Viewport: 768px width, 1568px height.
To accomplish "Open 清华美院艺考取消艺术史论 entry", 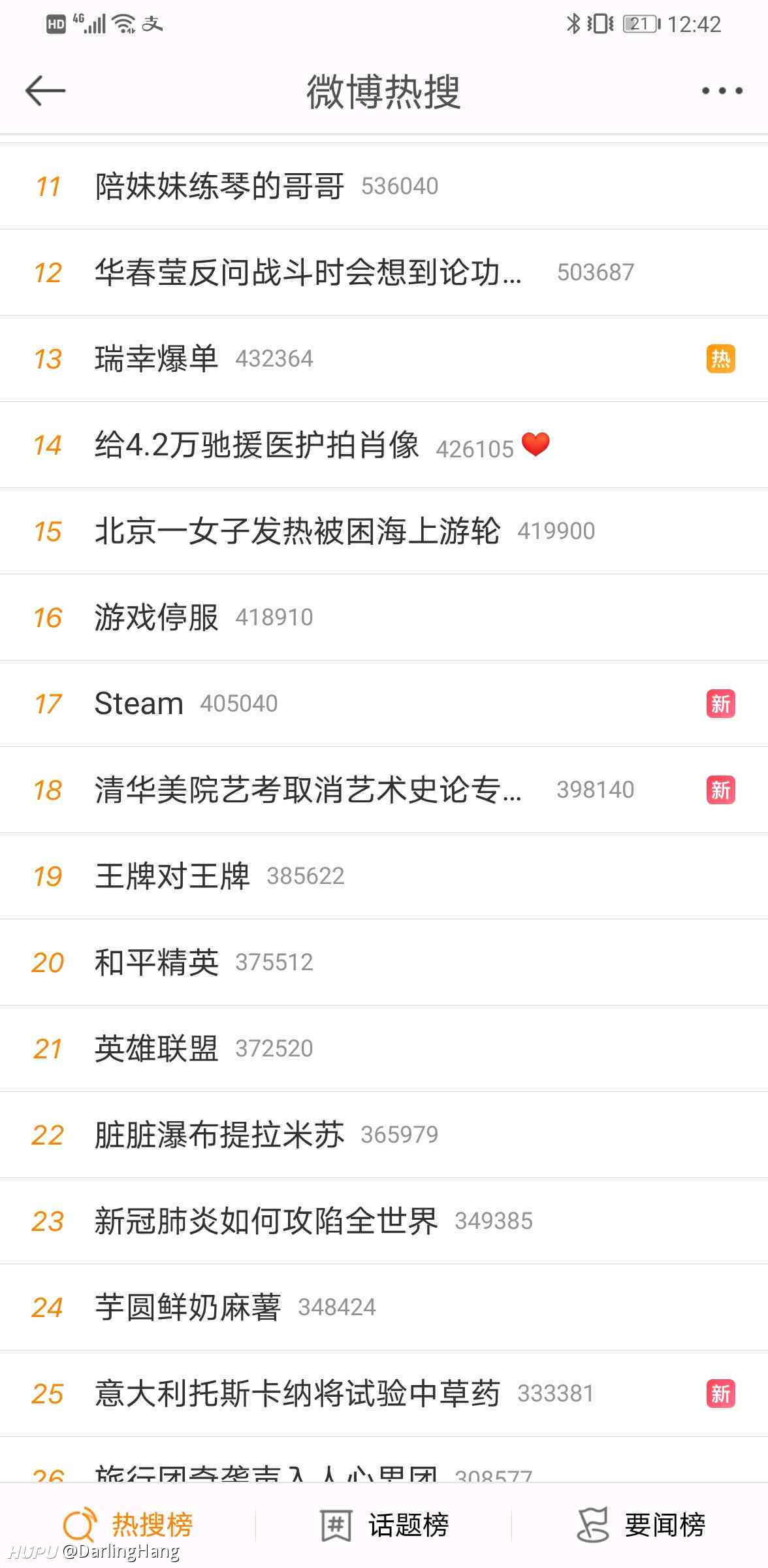I will pos(384,790).
